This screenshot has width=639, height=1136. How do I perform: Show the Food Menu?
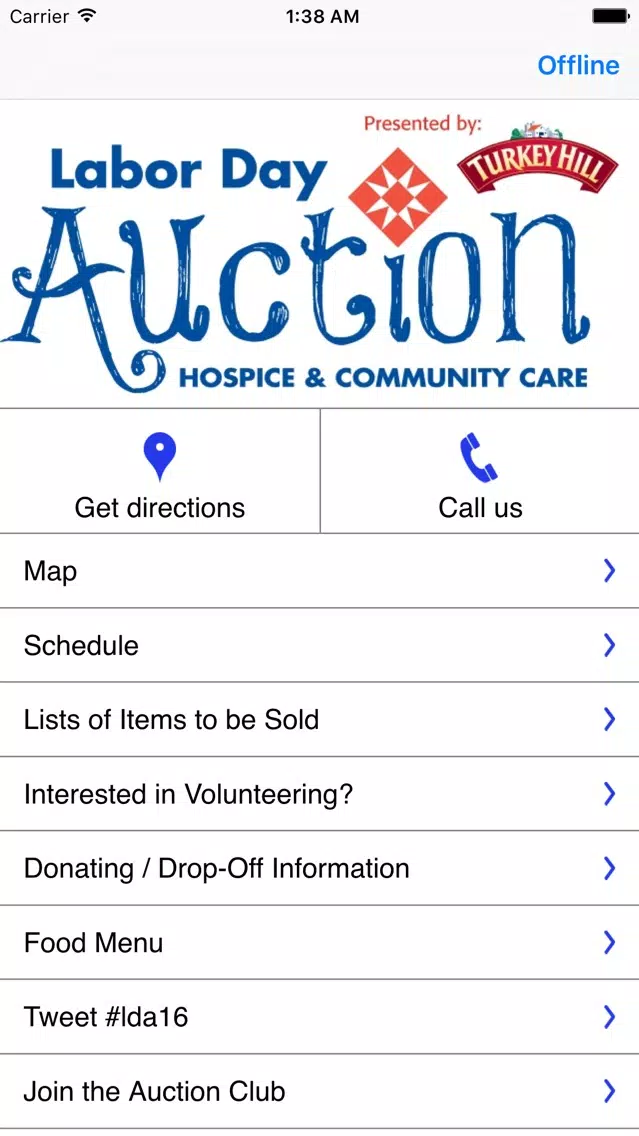pyautogui.click(x=320, y=943)
